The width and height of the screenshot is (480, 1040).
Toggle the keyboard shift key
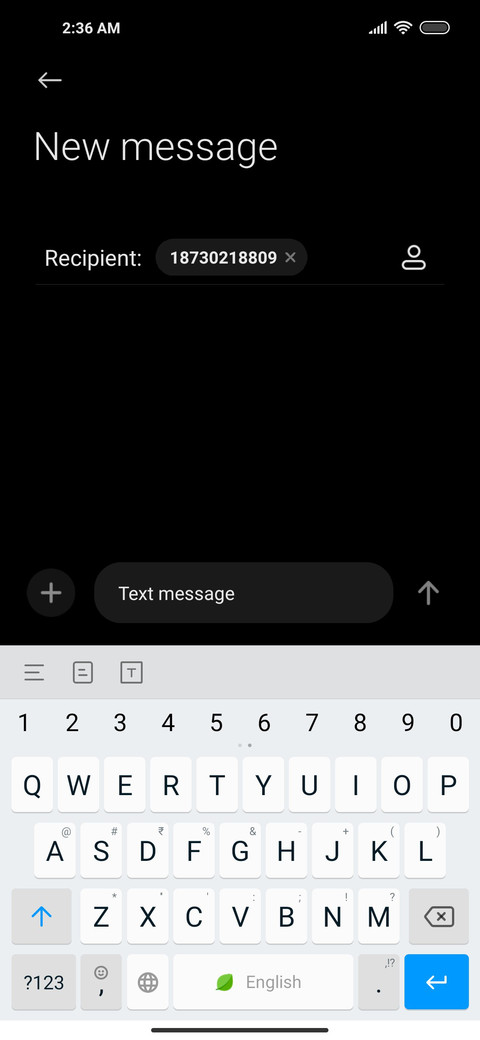coord(41,917)
